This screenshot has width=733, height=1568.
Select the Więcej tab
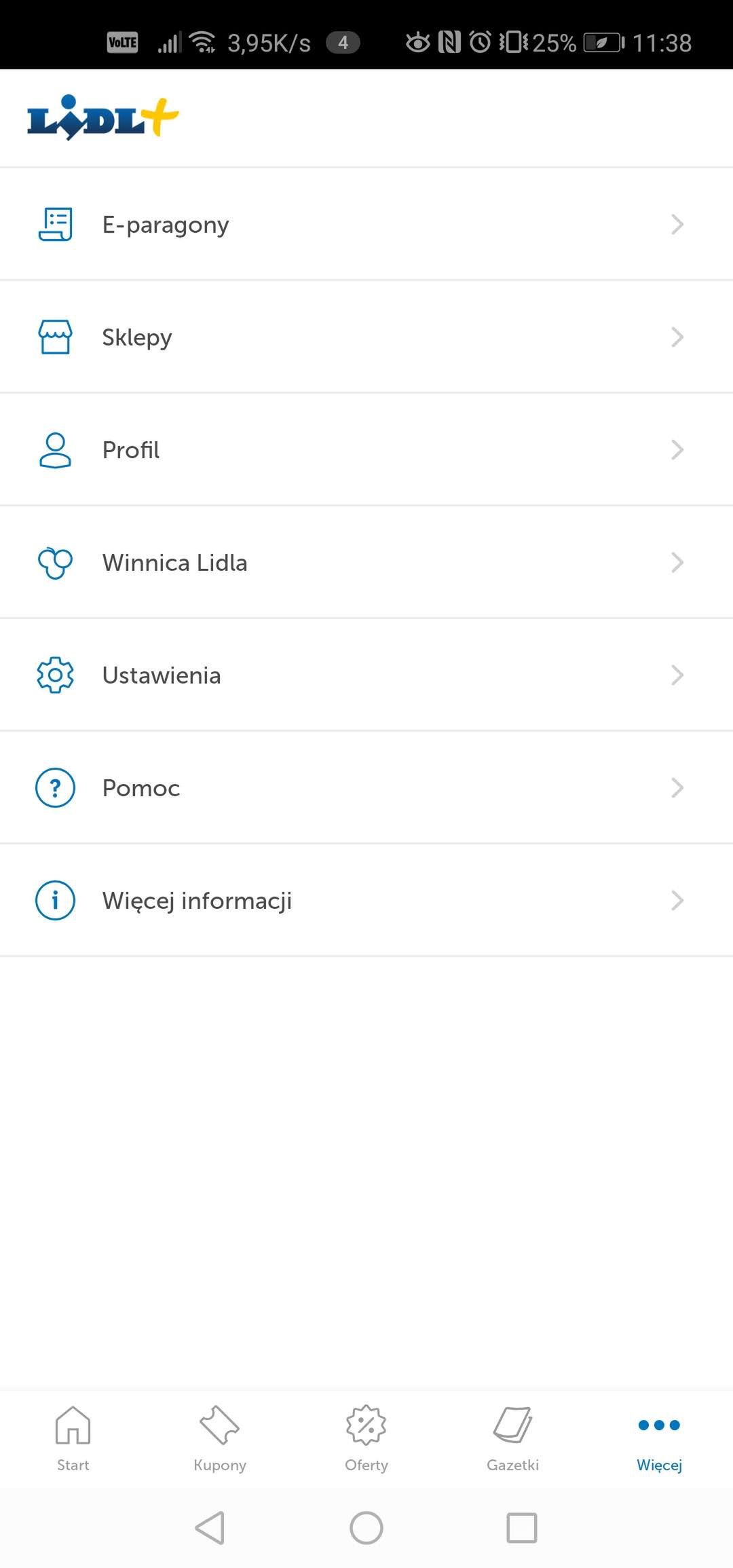tap(660, 1439)
